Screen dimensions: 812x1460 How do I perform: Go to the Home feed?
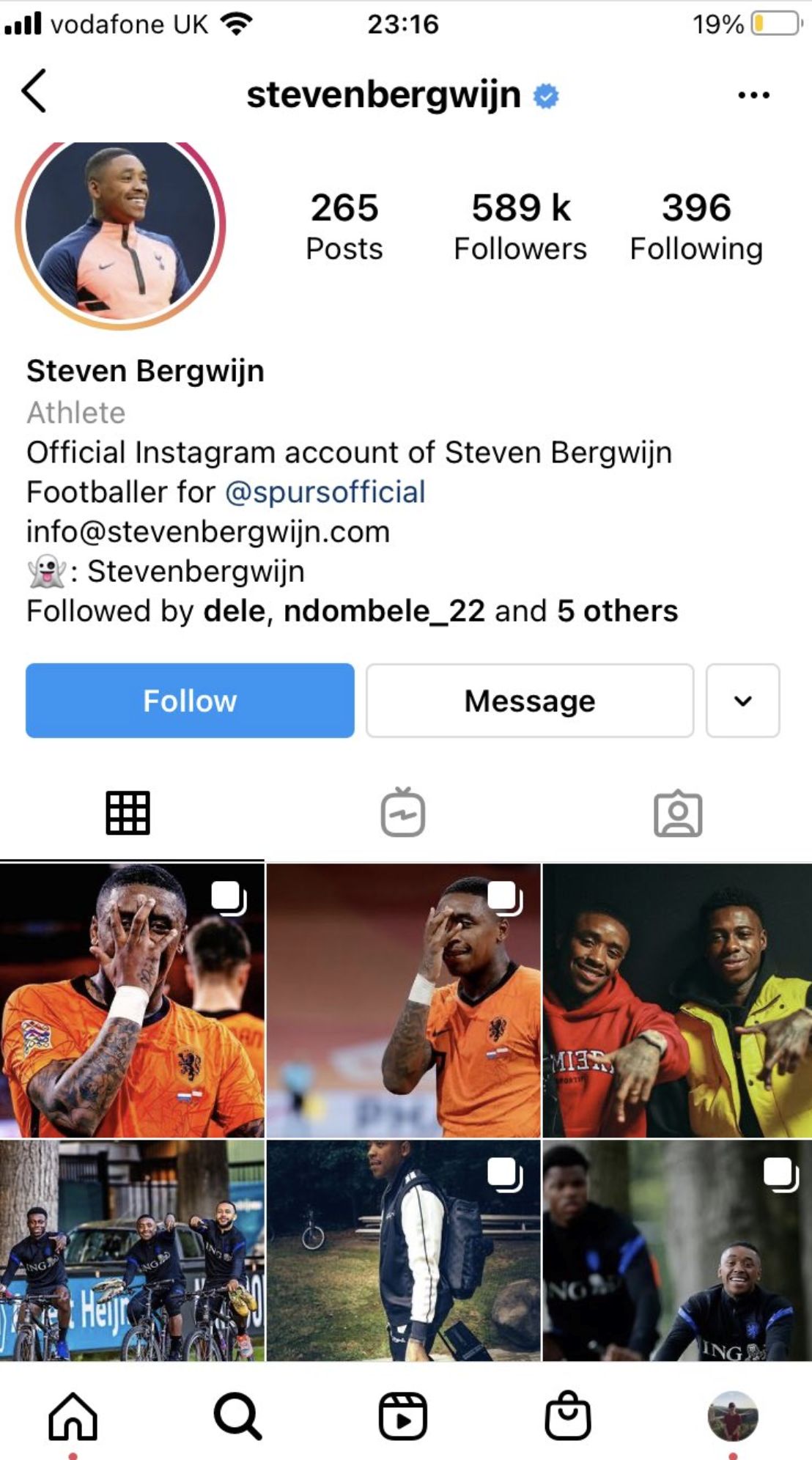(x=73, y=1416)
